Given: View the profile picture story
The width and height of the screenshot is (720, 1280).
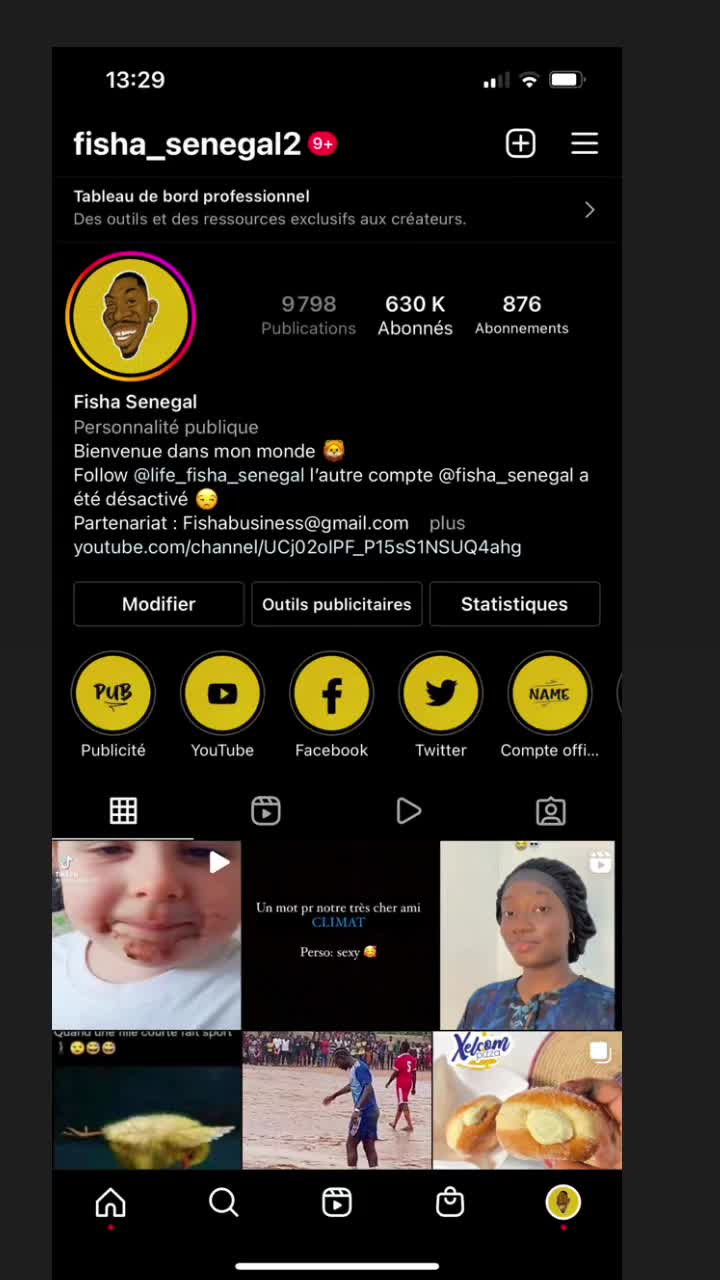Looking at the screenshot, I should (x=130, y=316).
